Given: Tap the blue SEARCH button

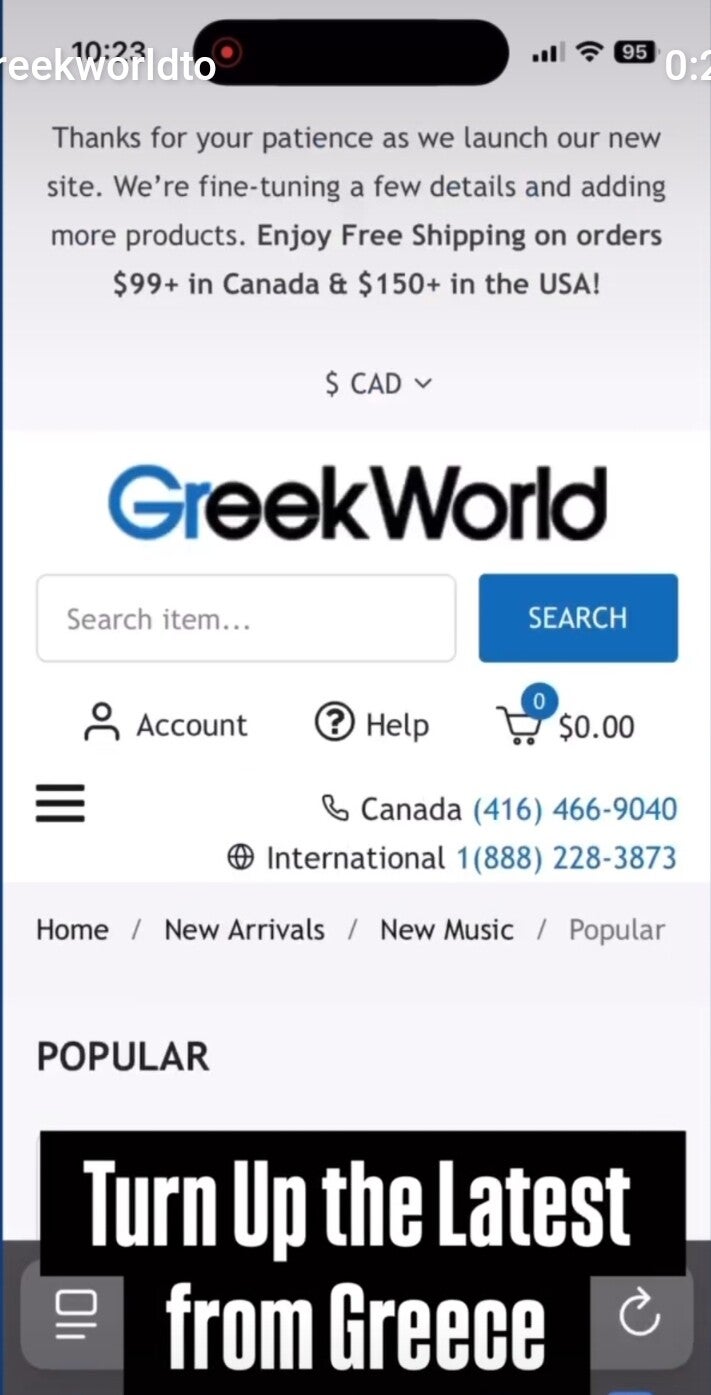Looking at the screenshot, I should 578,618.
